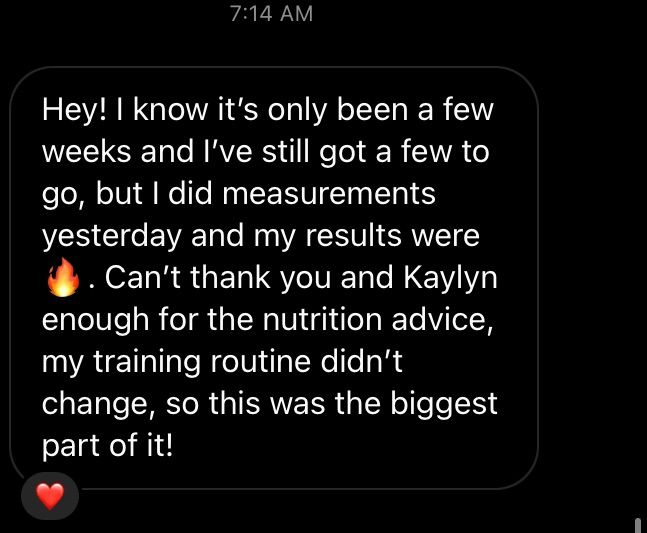Image resolution: width=647 pixels, height=533 pixels.
Task: Open the heart reaction on the message
Action: (x=49, y=495)
